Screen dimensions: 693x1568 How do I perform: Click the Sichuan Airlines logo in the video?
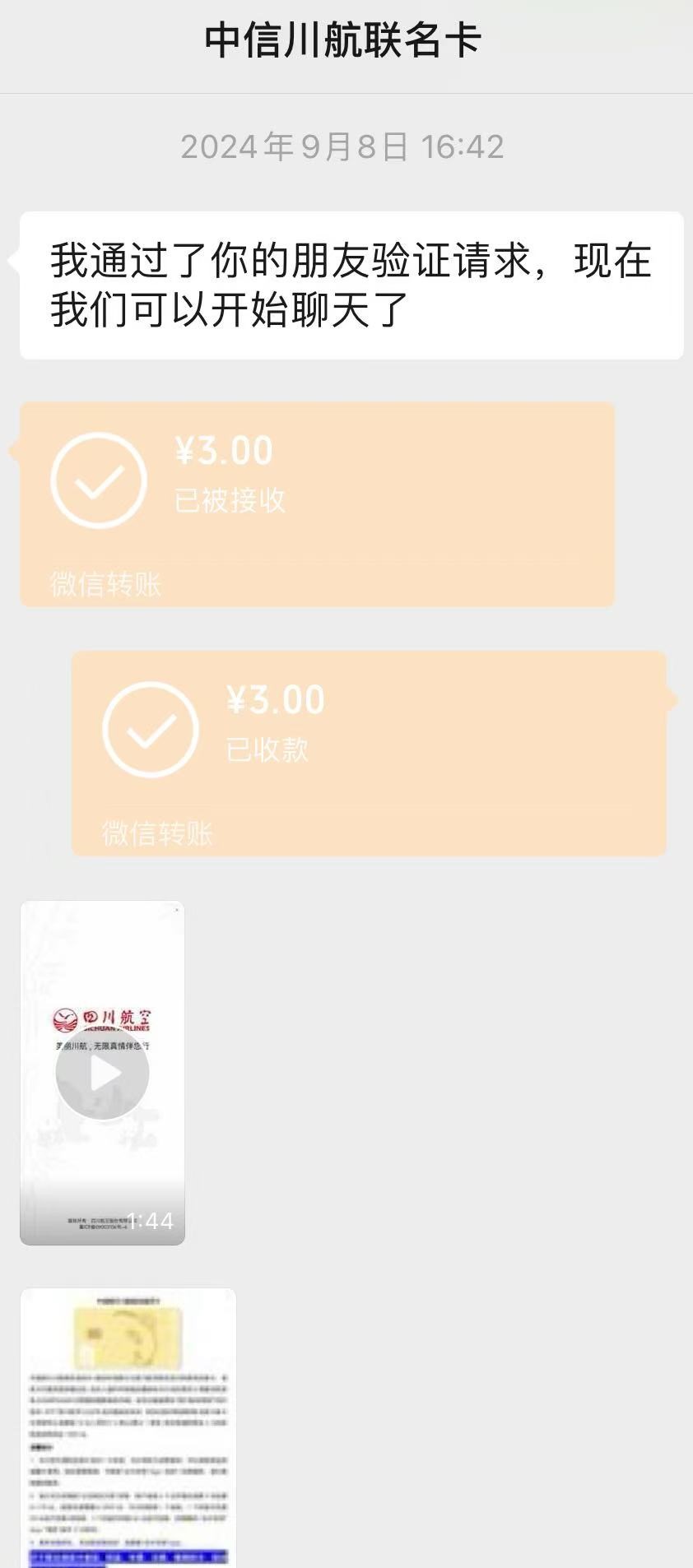pyautogui.click(x=101, y=1018)
